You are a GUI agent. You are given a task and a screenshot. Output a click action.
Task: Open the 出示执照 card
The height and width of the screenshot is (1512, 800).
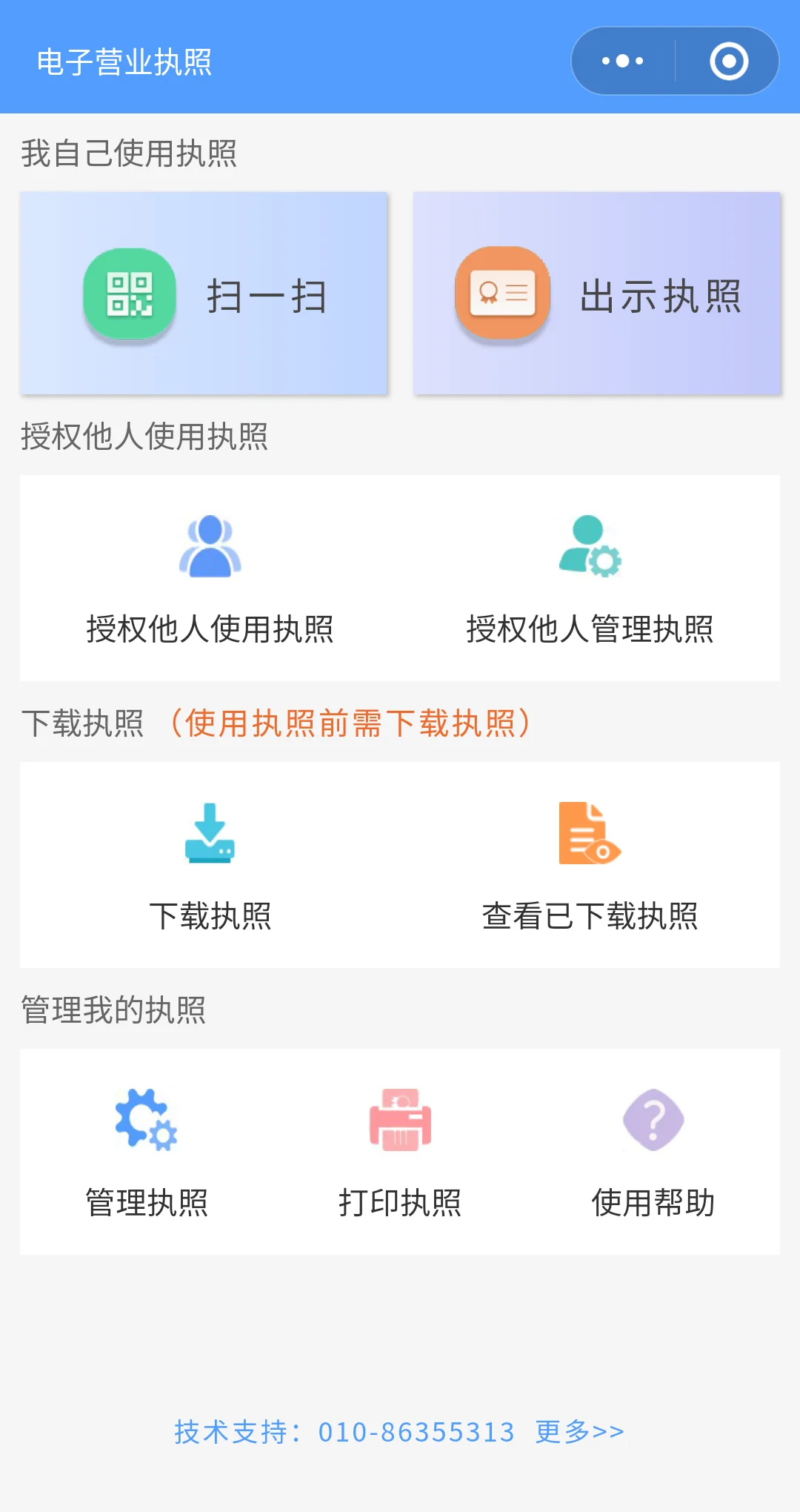[597, 294]
